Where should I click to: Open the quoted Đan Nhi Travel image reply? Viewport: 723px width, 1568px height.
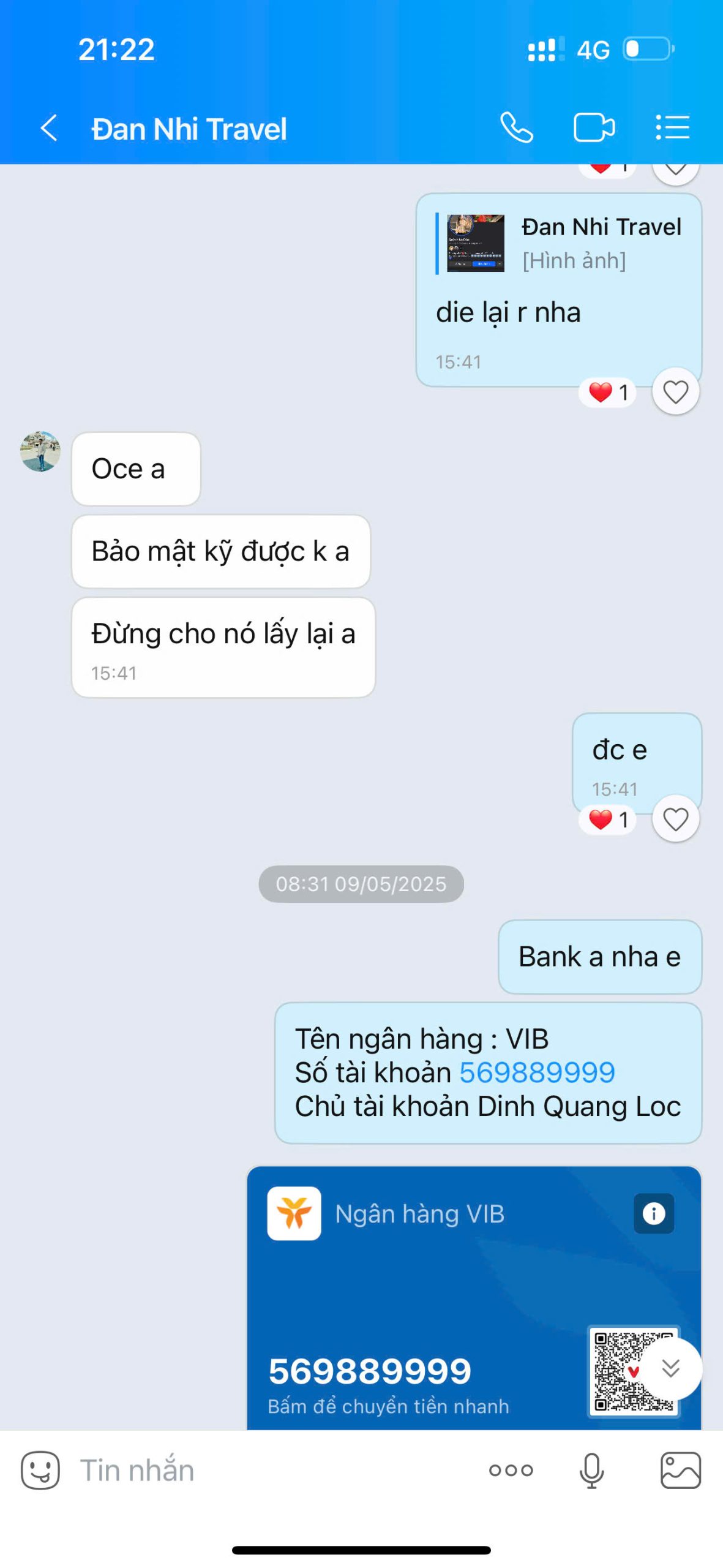(560, 243)
